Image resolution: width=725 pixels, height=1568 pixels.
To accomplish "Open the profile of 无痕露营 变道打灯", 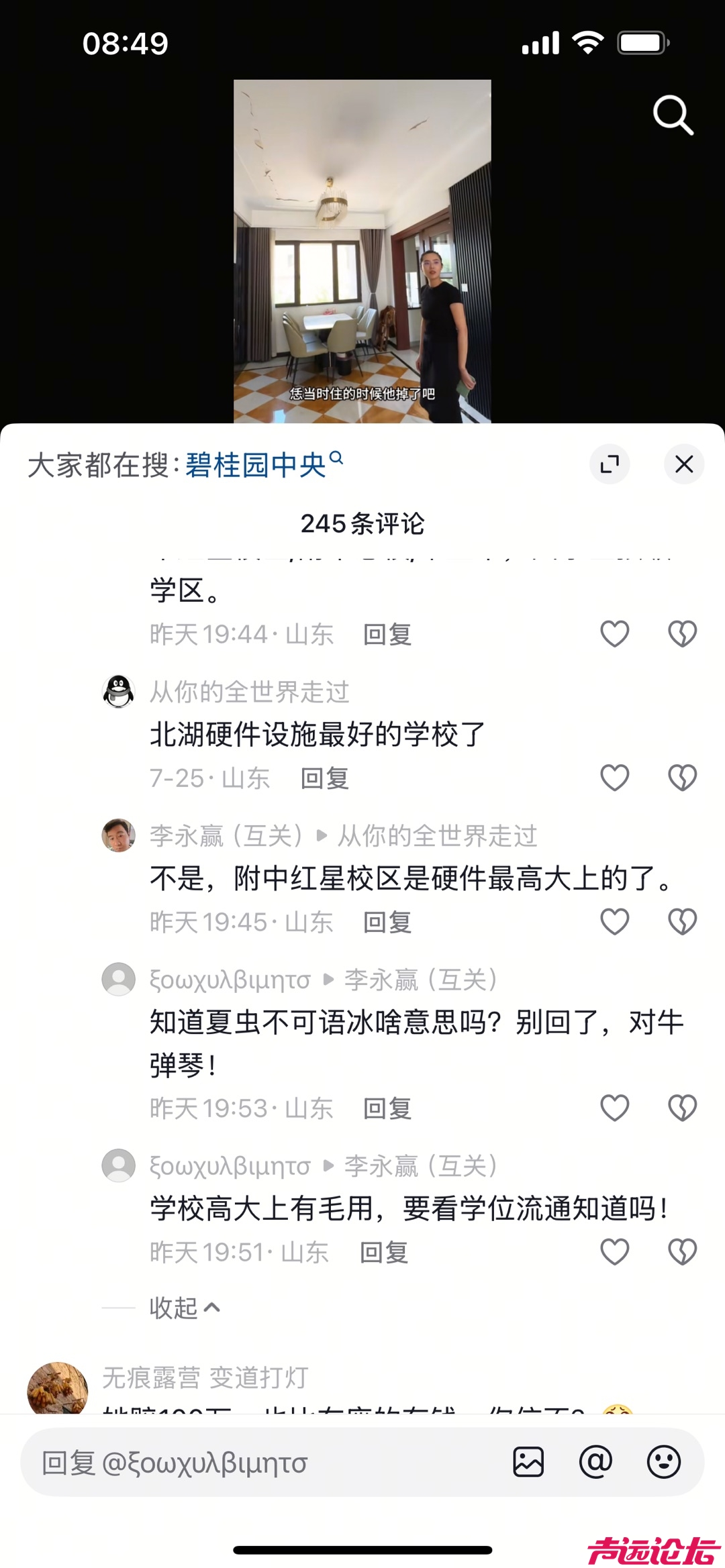I will (57, 1389).
